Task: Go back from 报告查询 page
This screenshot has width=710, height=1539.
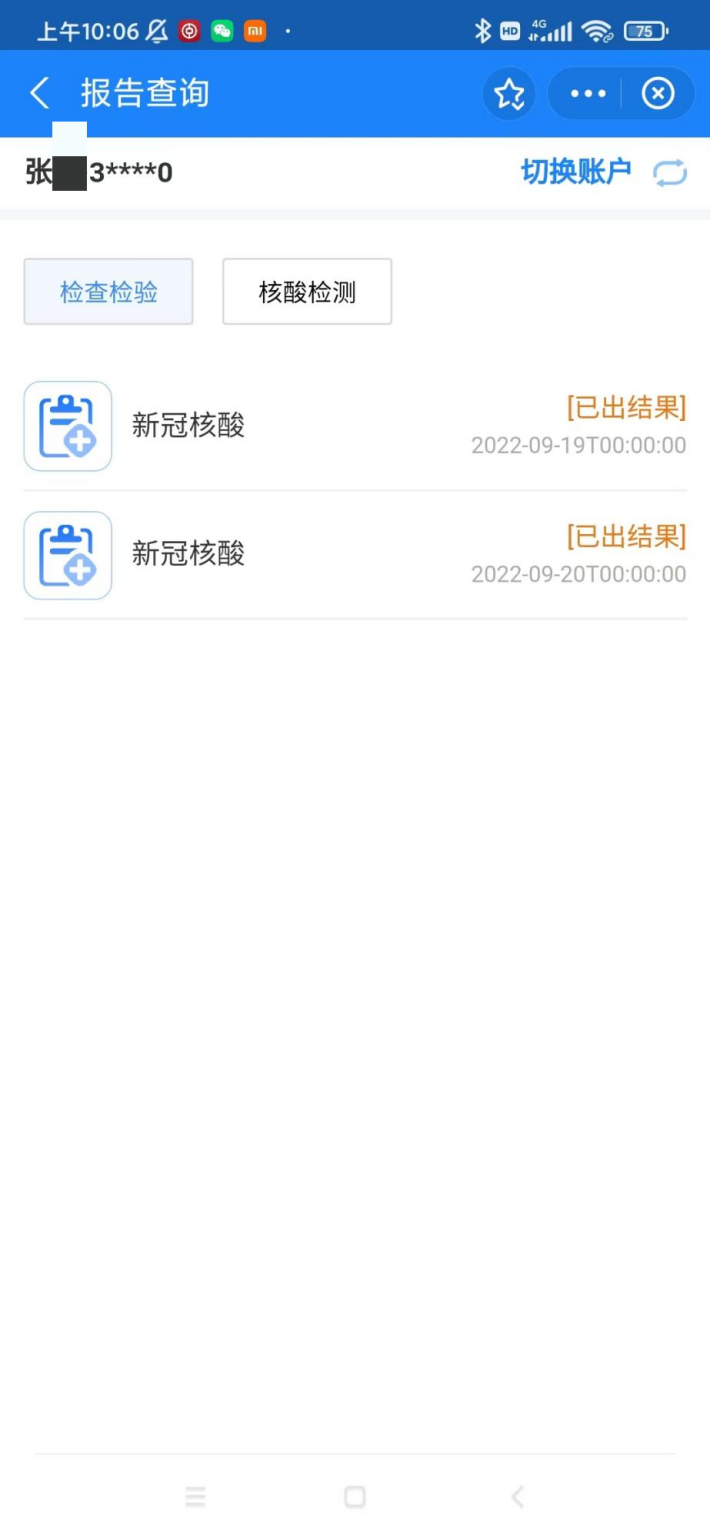Action: (39, 94)
